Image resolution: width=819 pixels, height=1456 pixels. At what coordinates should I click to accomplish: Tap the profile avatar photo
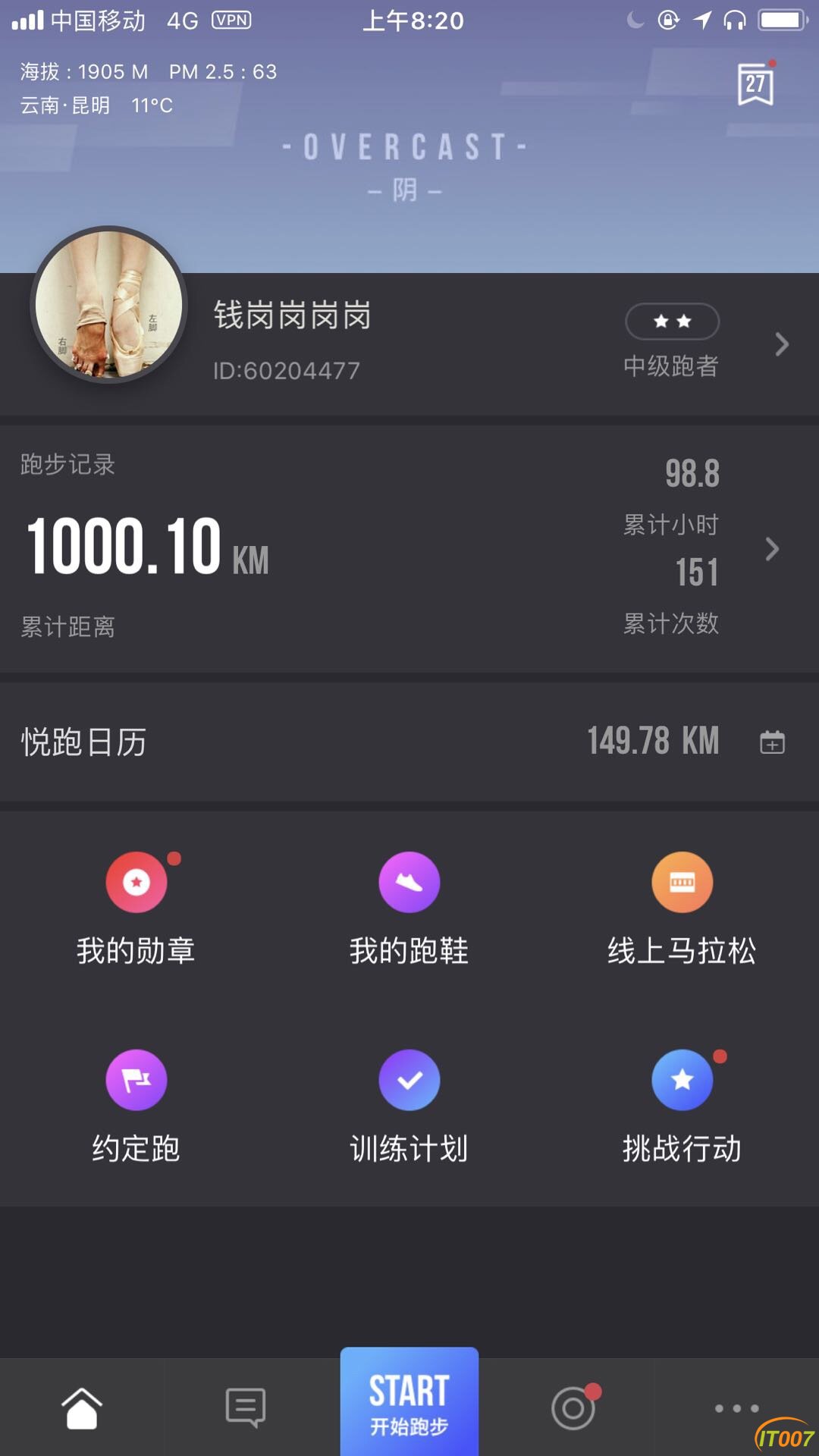109,304
